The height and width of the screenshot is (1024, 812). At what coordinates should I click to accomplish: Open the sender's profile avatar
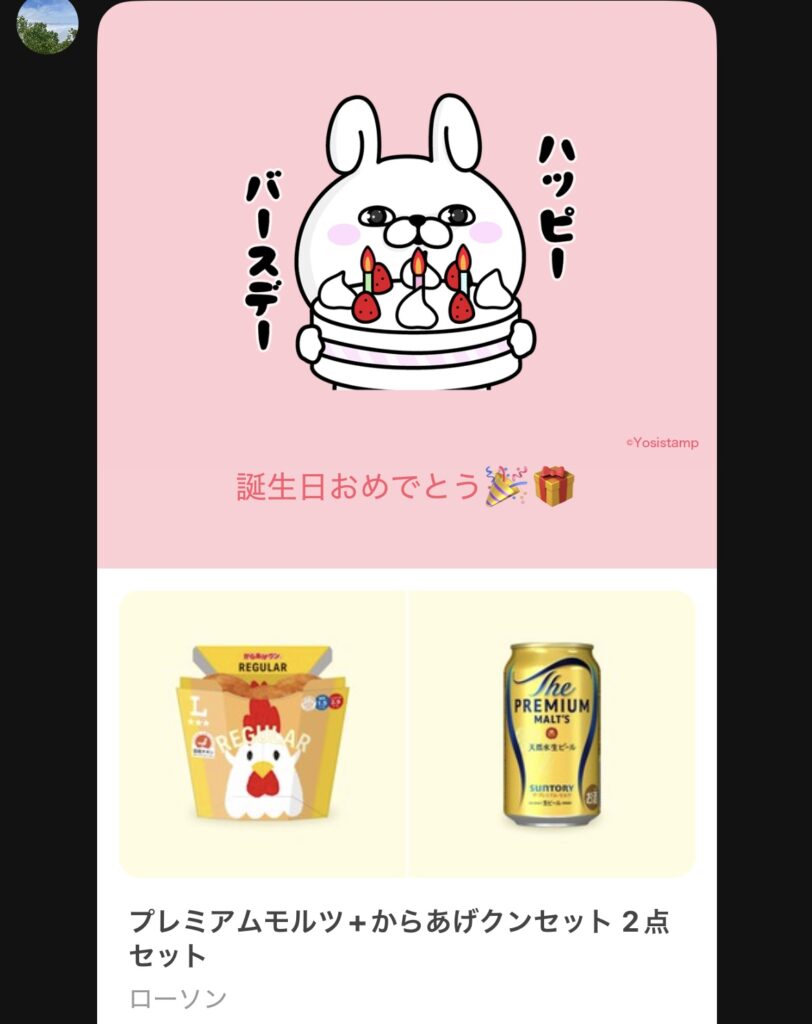(x=47, y=23)
